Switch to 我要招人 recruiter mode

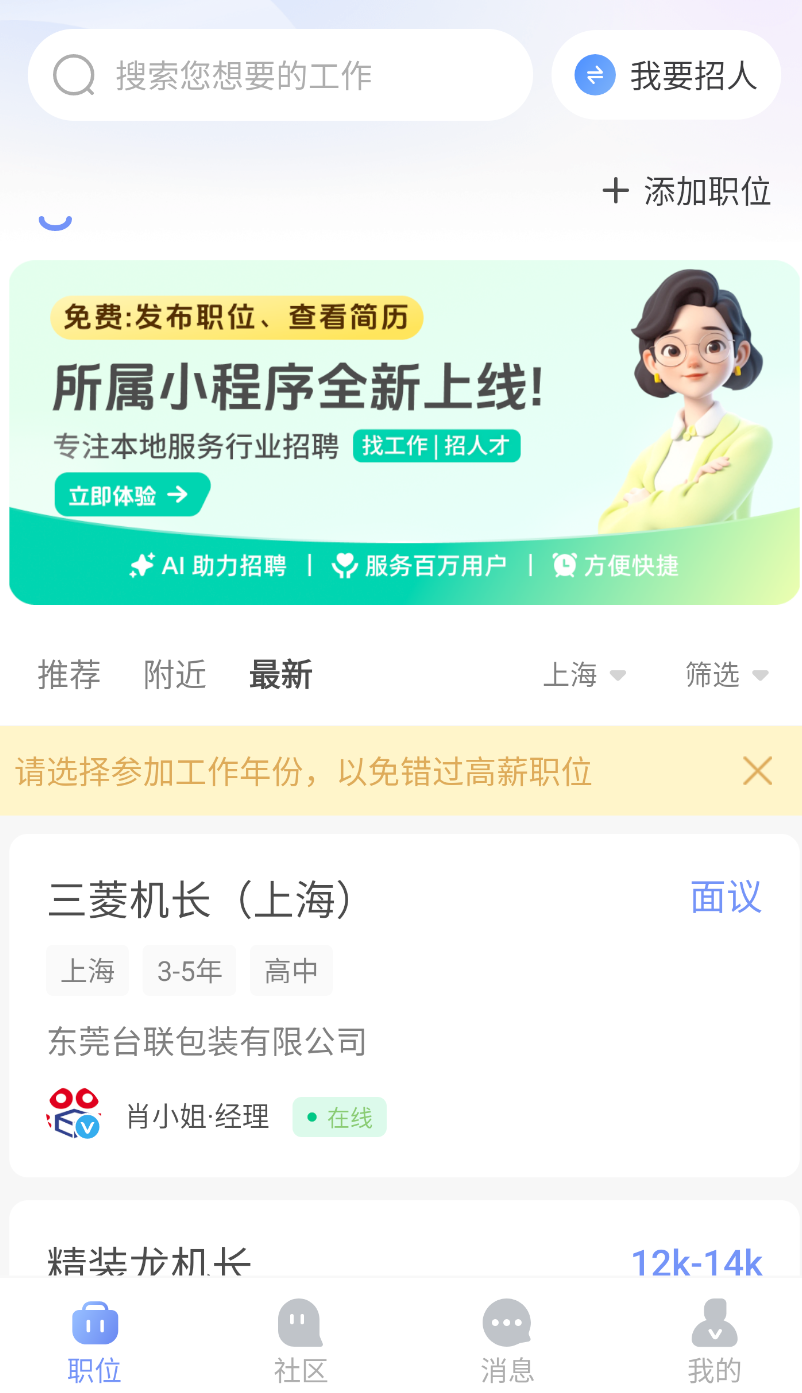(666, 76)
